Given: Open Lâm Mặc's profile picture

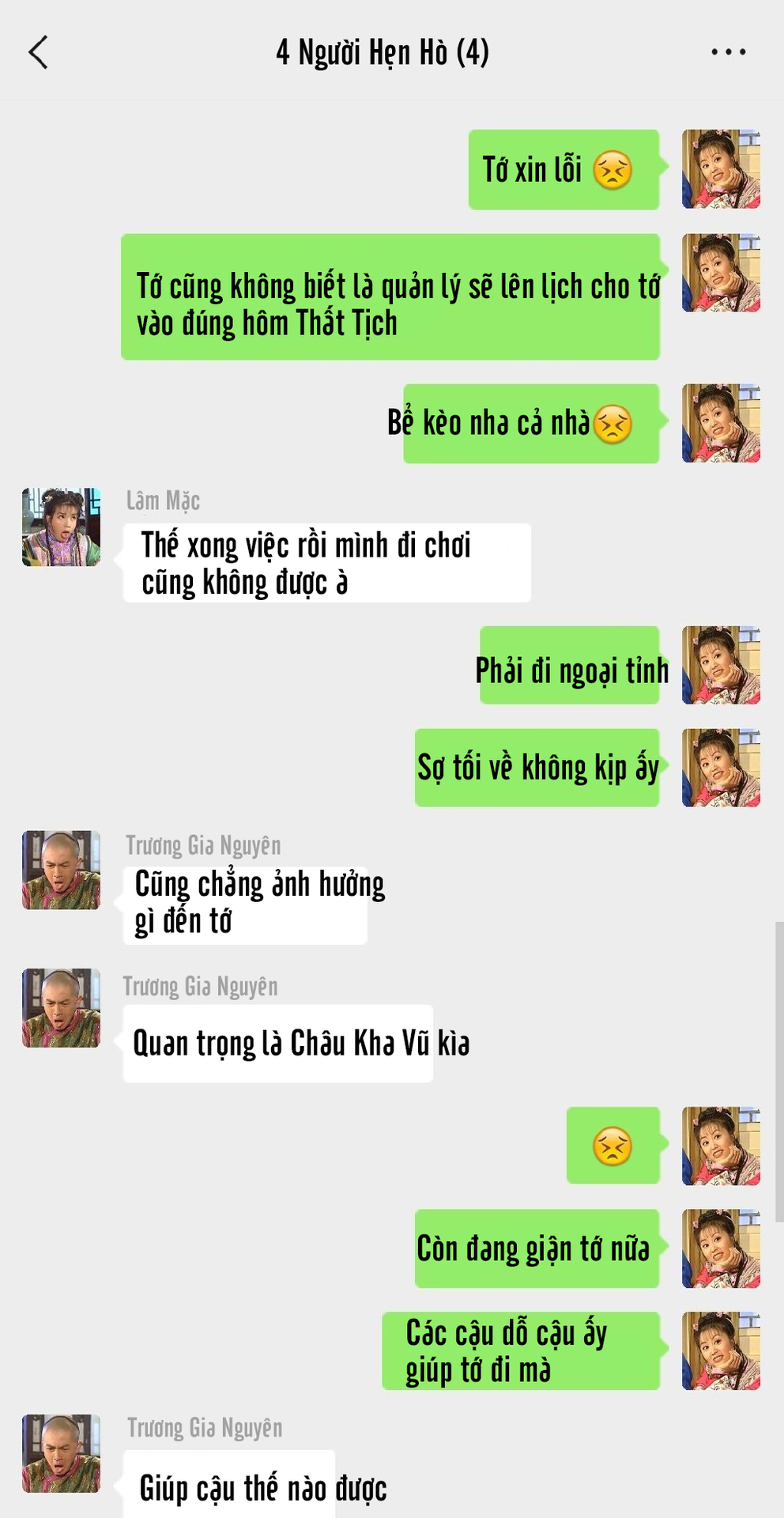Looking at the screenshot, I should pyautogui.click(x=62, y=527).
